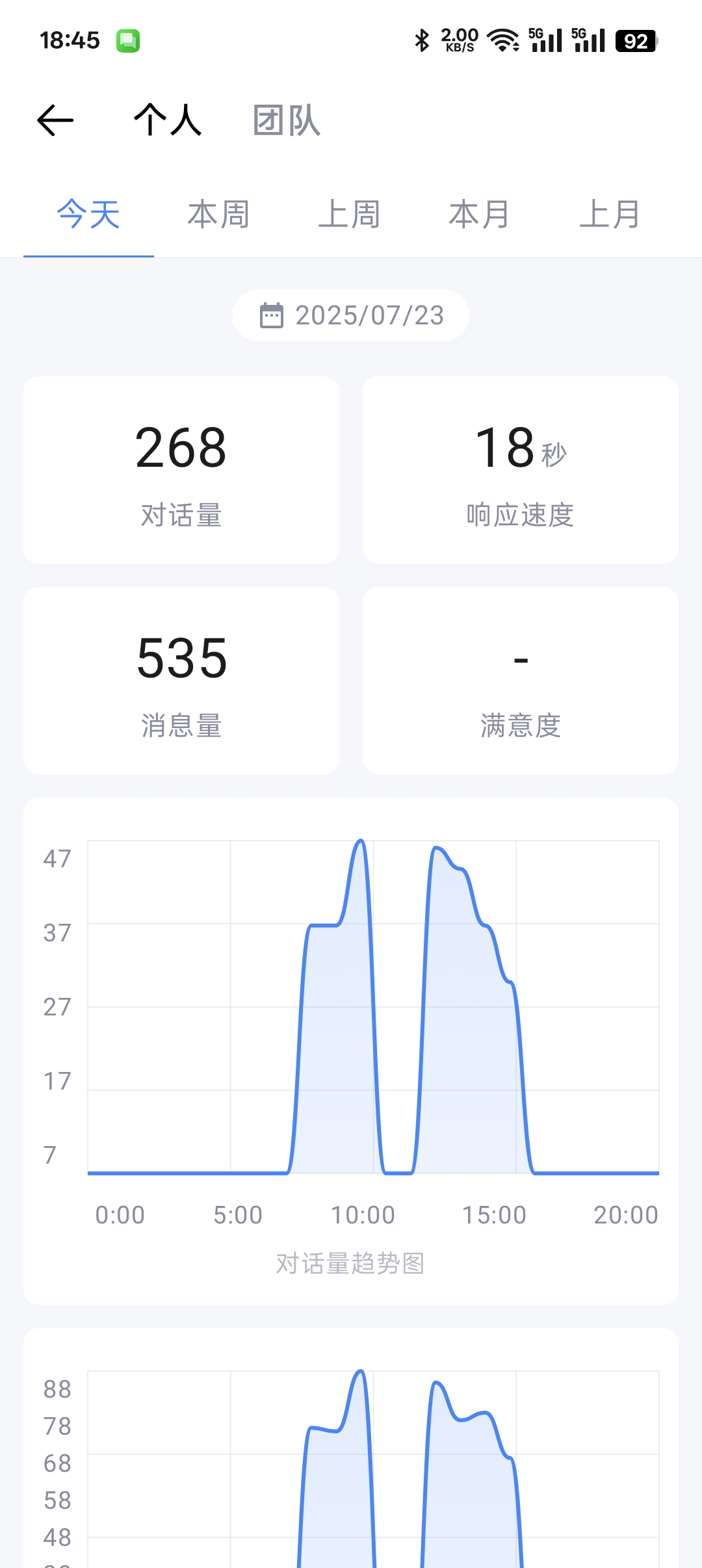Select the 今天 time range tab
The image size is (702, 1568).
click(x=88, y=215)
